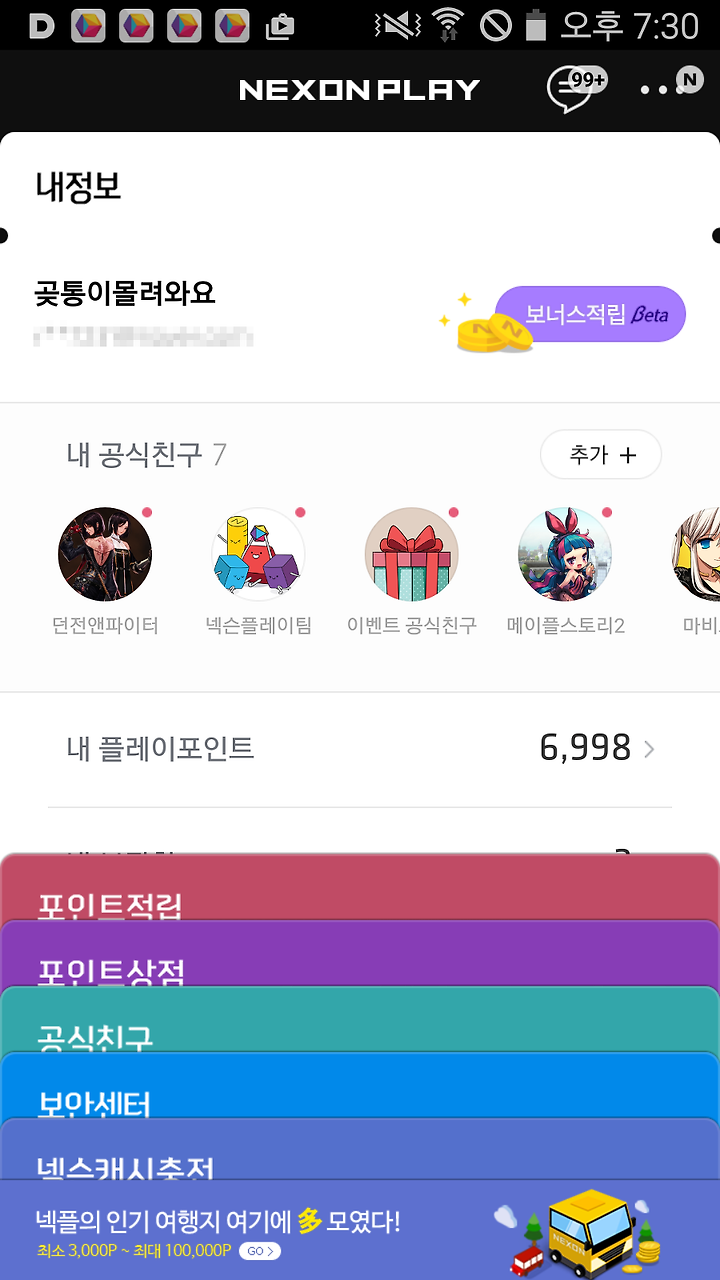View my play points 6,998 details
720x1280 pixels.
click(x=360, y=748)
